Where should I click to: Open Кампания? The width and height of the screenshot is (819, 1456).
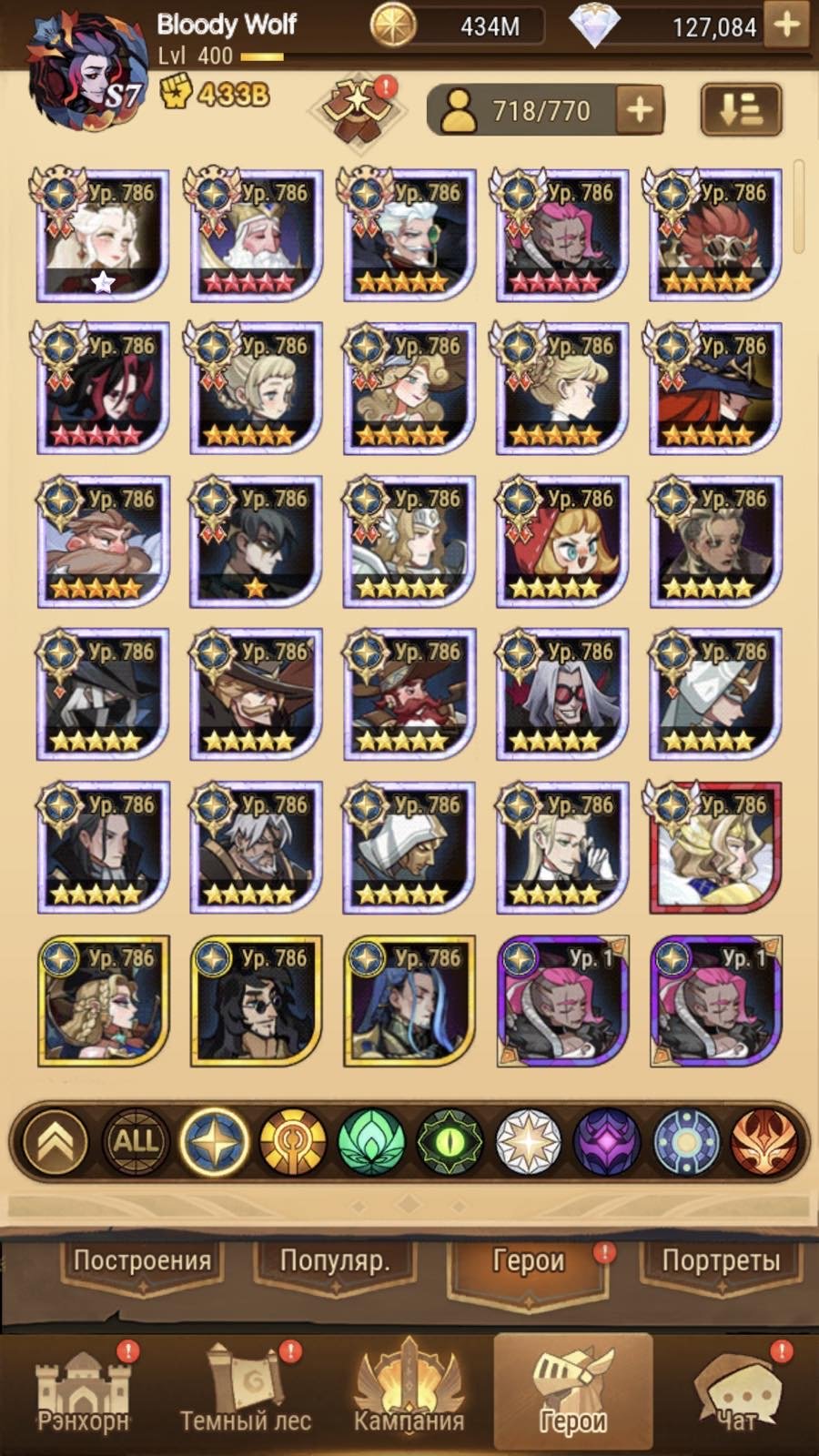click(409, 1392)
